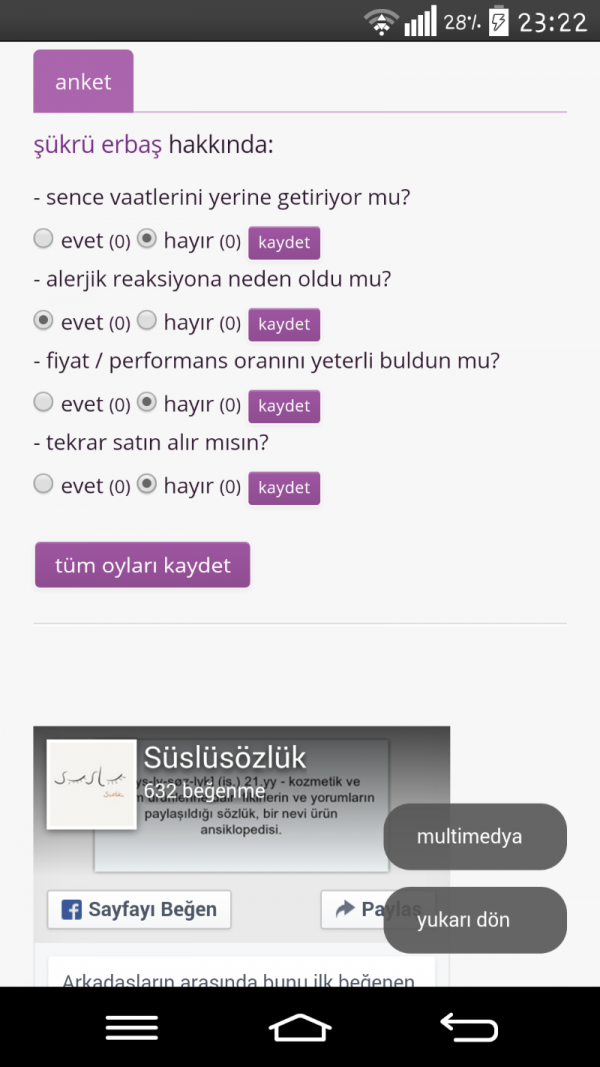Select evet for the alerjik reaksiyona question
Viewport: 600px width, 1067px height.
pos(43,321)
